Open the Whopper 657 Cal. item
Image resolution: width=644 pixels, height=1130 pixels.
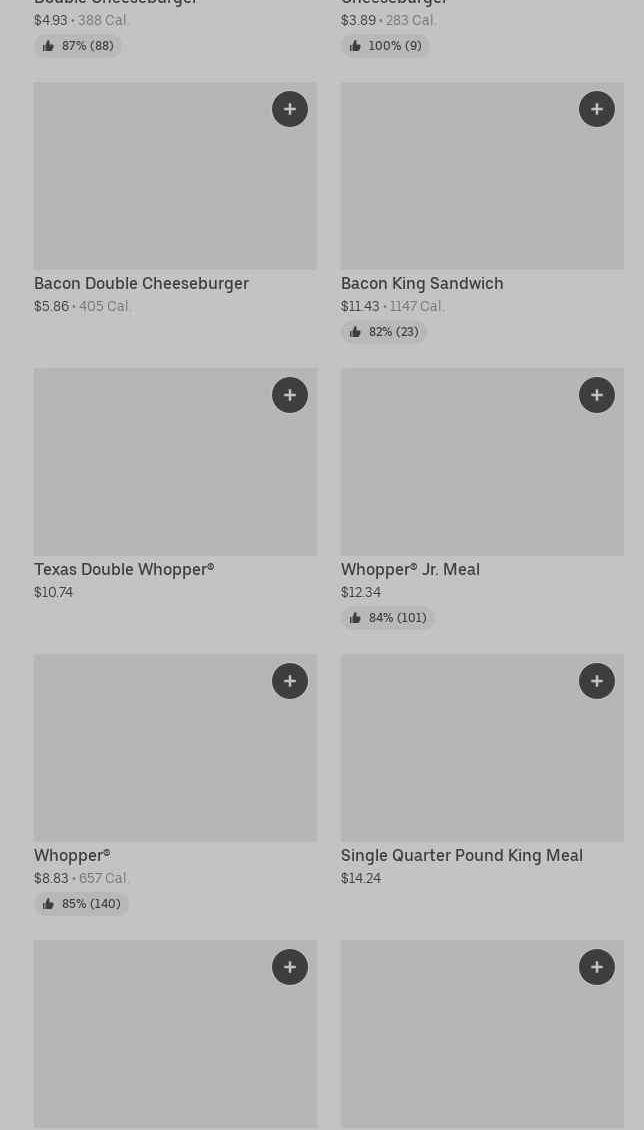(x=72, y=856)
